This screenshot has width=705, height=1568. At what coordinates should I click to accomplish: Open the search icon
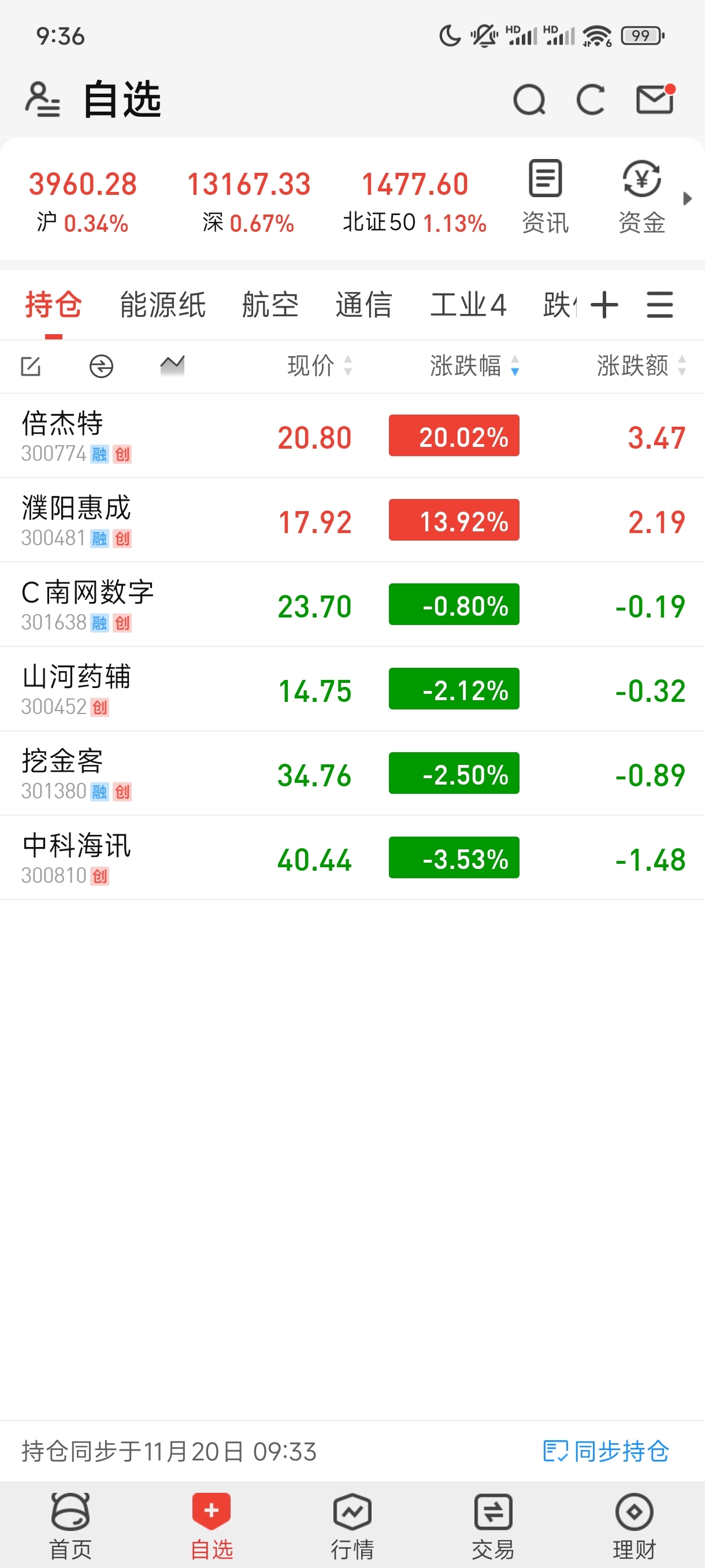tap(529, 100)
